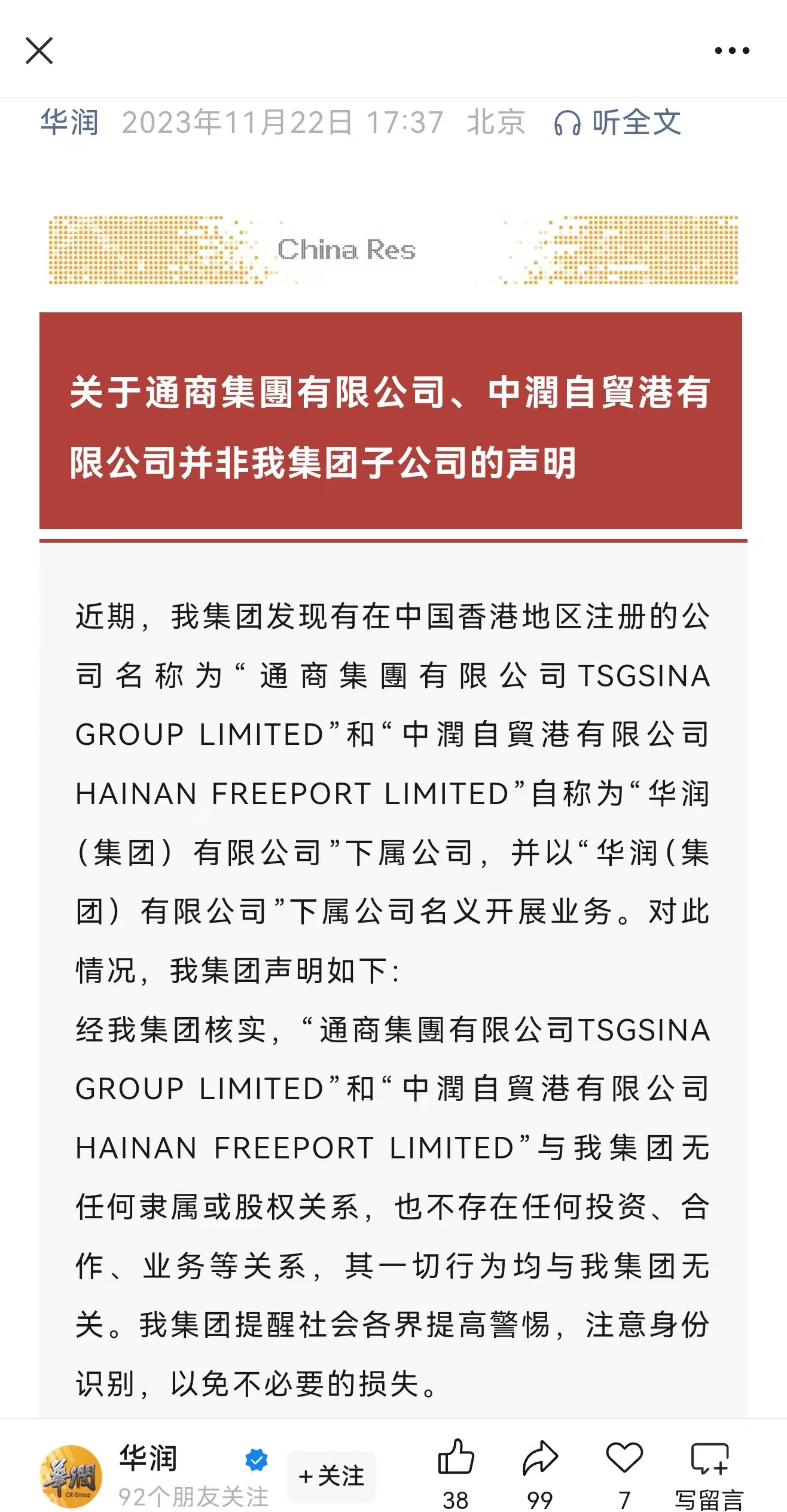Like the article with the thumbs-up icon
The image size is (787, 1512).
pos(456,1458)
